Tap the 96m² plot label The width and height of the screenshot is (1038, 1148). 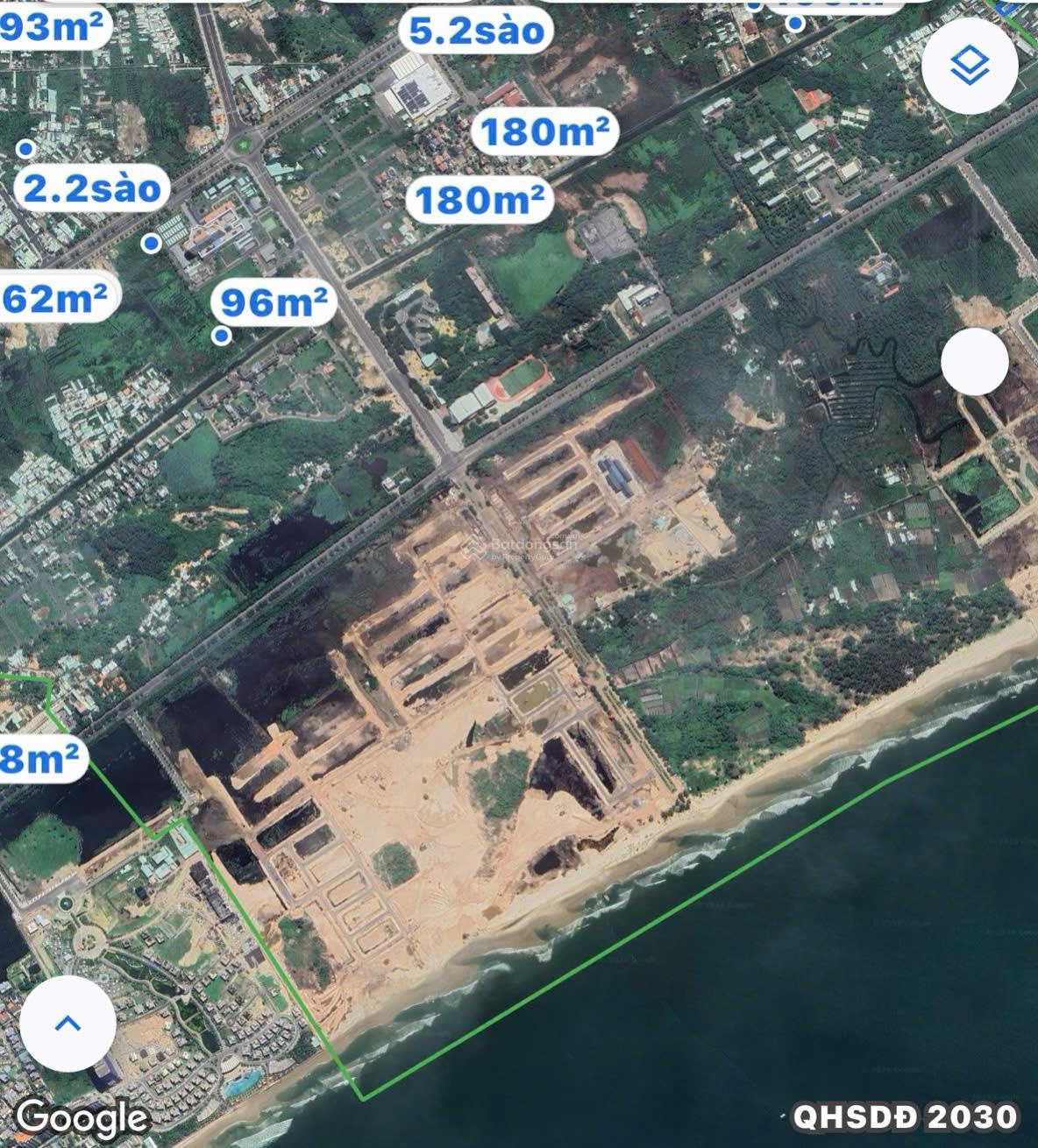[276, 302]
